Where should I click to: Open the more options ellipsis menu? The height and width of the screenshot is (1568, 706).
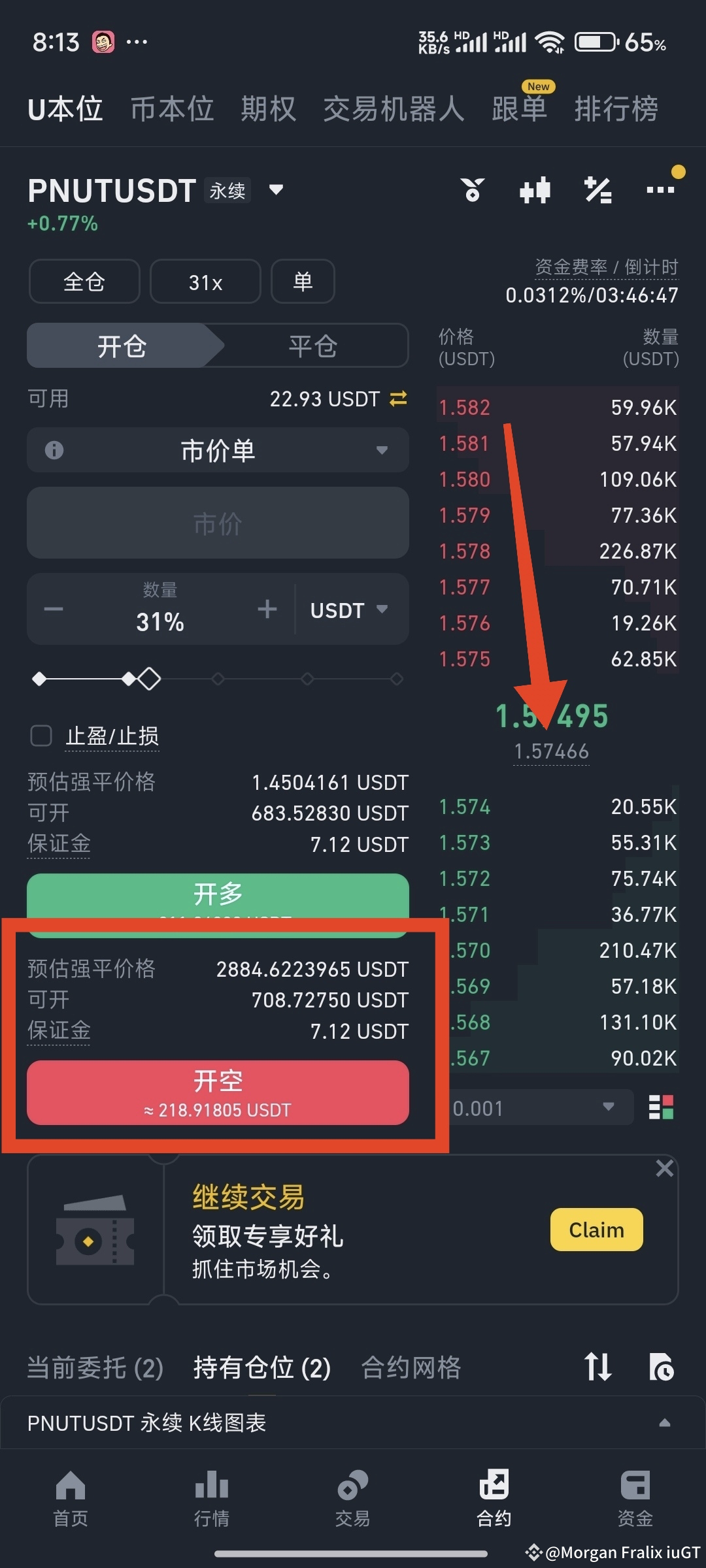pyautogui.click(x=661, y=190)
